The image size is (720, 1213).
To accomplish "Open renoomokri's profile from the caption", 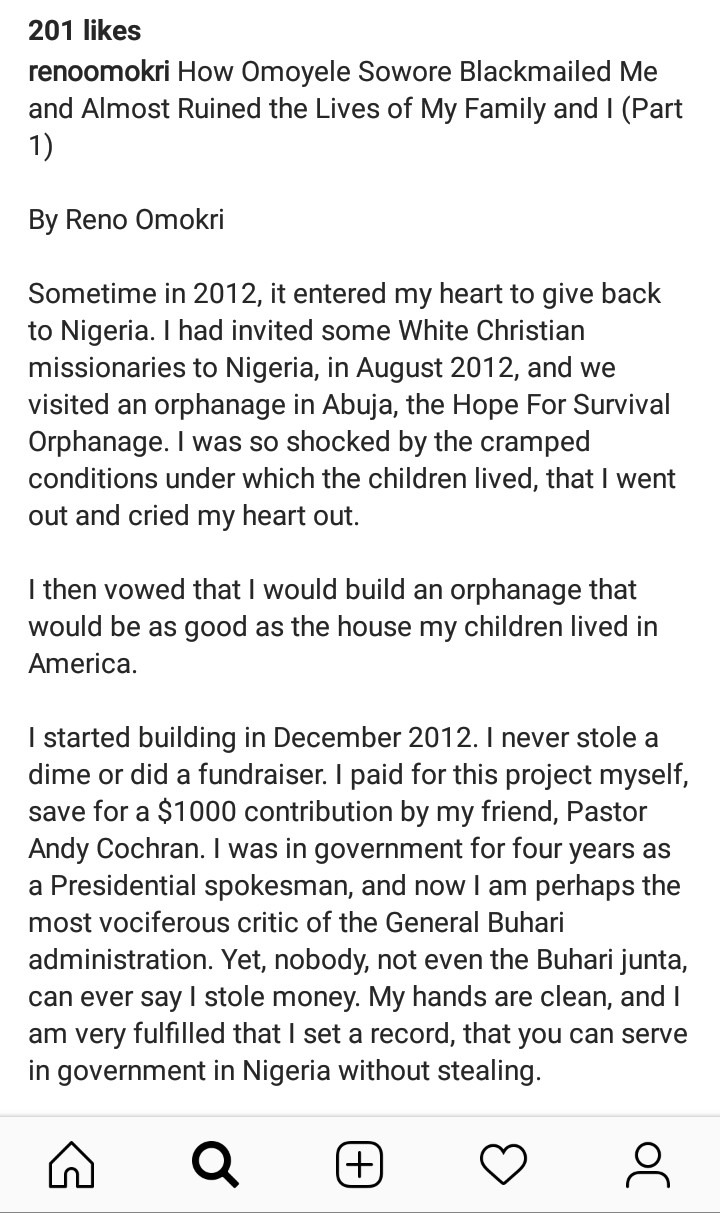I will (x=102, y=73).
